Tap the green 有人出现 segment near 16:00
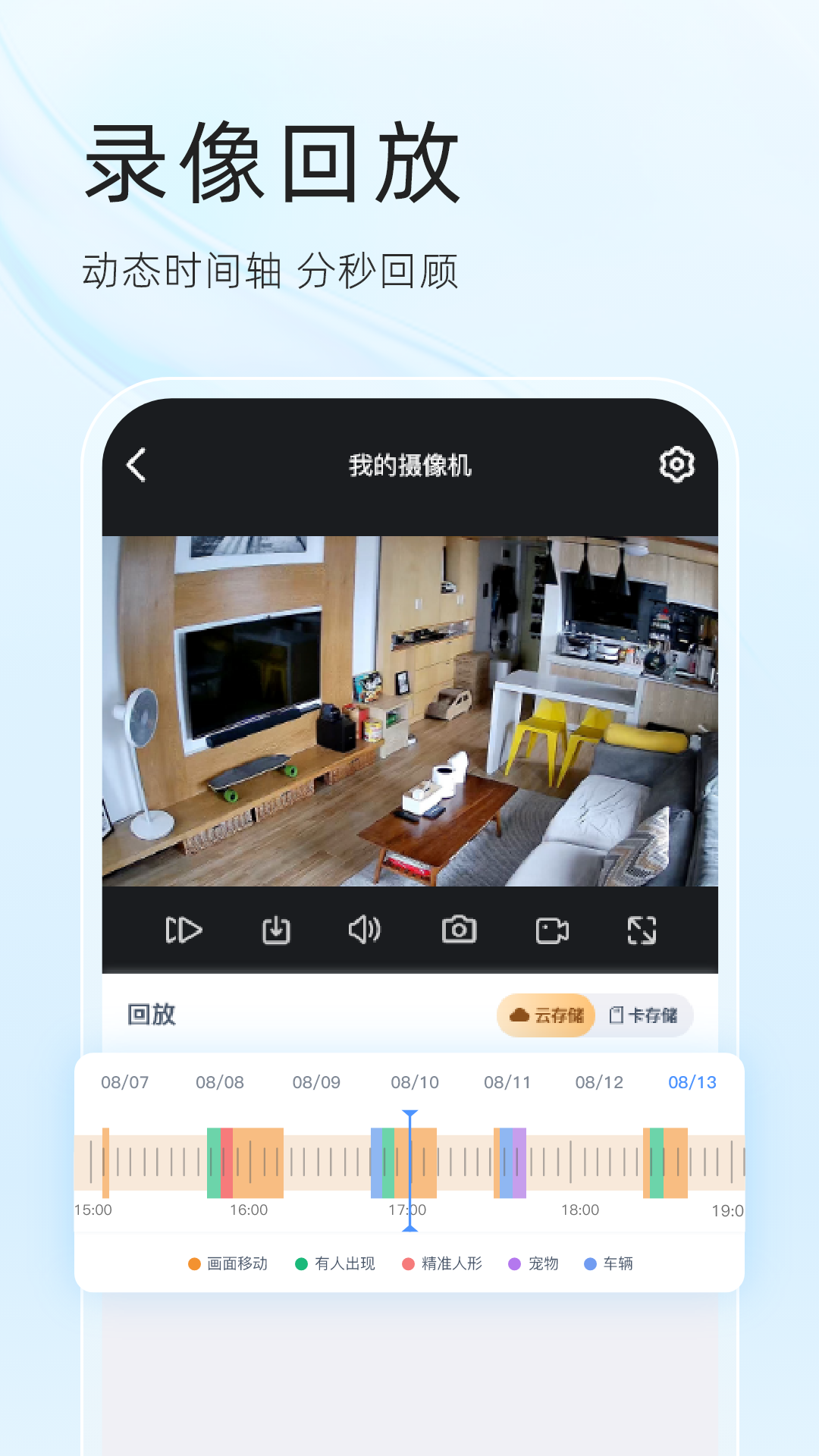The width and height of the screenshot is (819, 1456). click(215, 1156)
